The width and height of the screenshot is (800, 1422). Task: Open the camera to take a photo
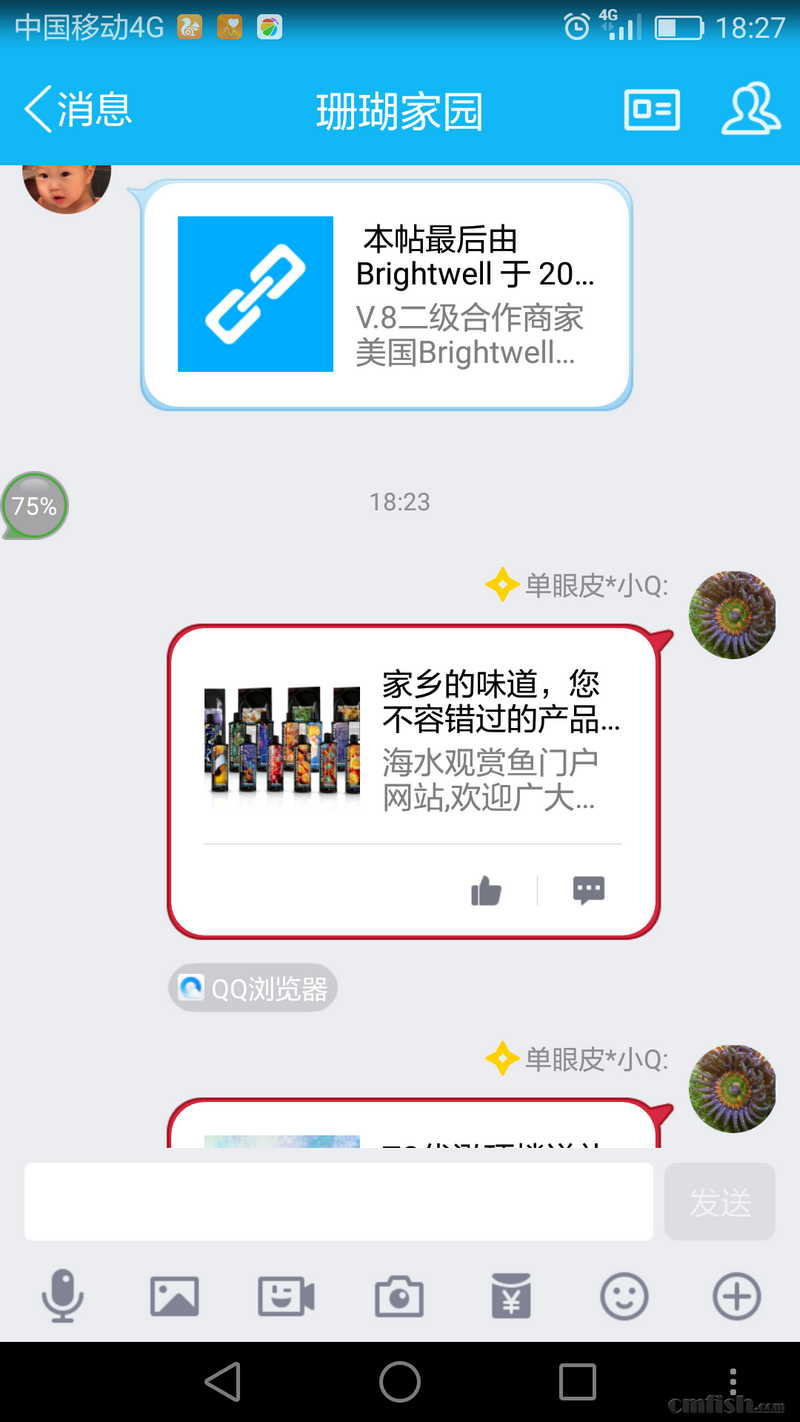point(399,1297)
